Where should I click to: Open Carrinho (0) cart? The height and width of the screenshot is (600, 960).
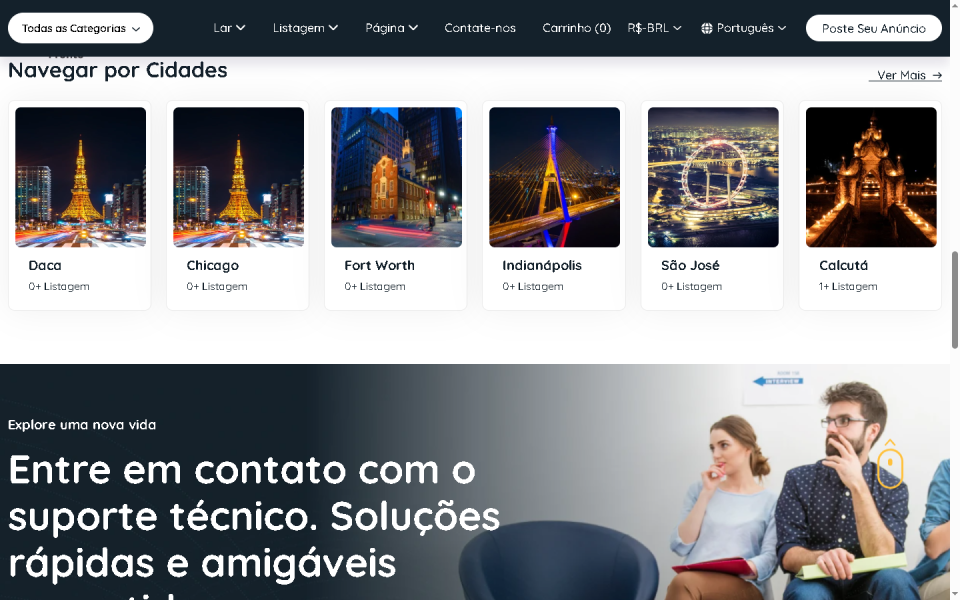[x=576, y=28]
